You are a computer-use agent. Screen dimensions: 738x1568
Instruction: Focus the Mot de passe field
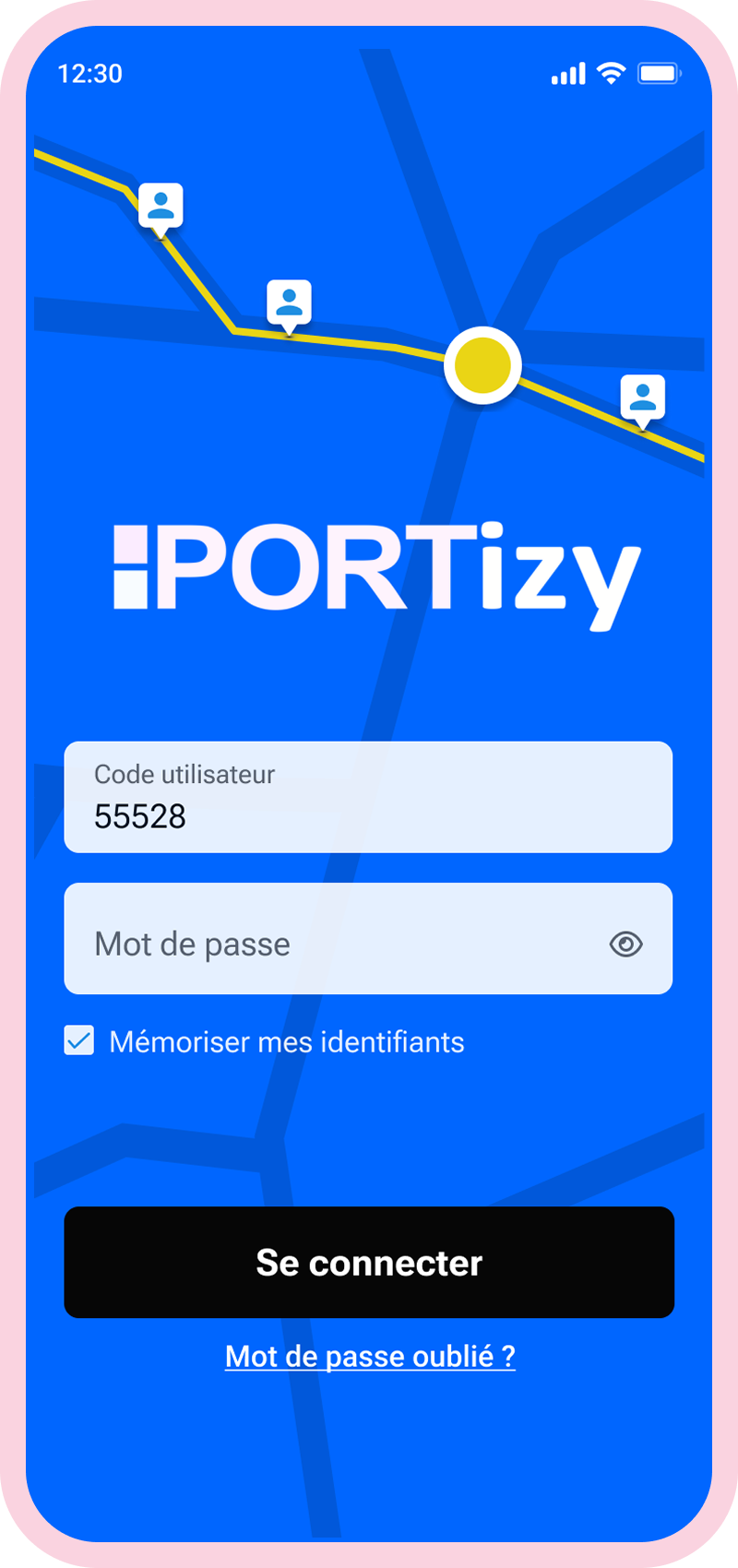[x=332, y=941]
